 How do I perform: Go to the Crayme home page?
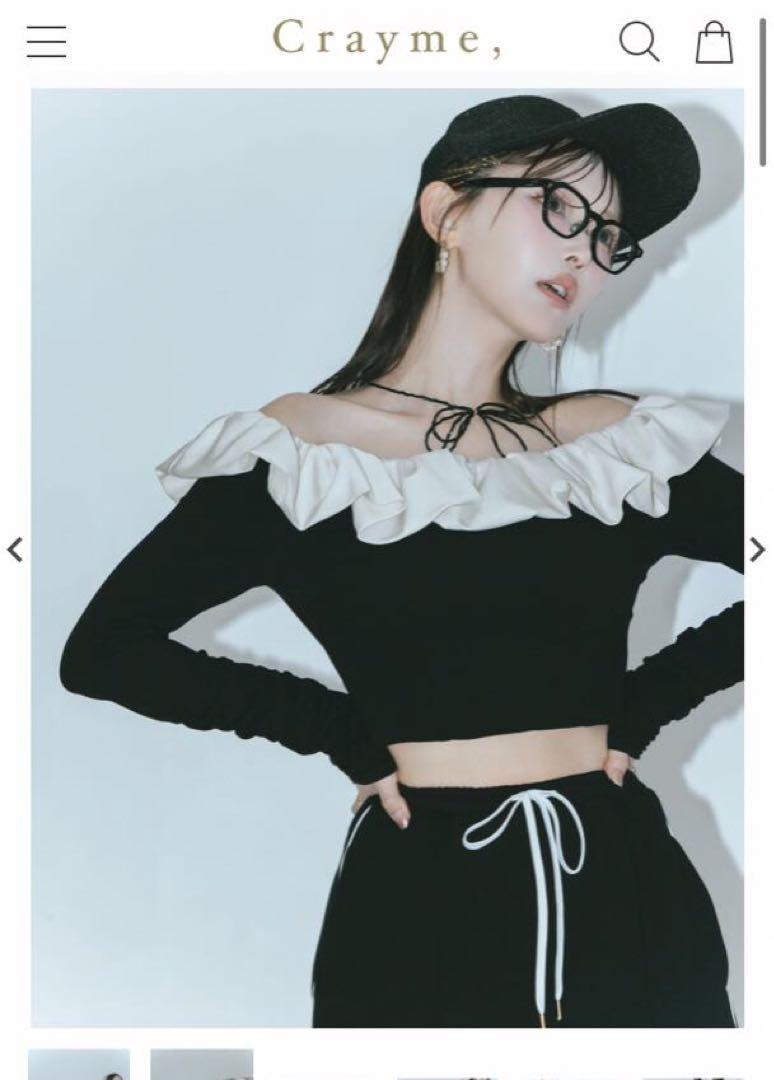tap(387, 40)
